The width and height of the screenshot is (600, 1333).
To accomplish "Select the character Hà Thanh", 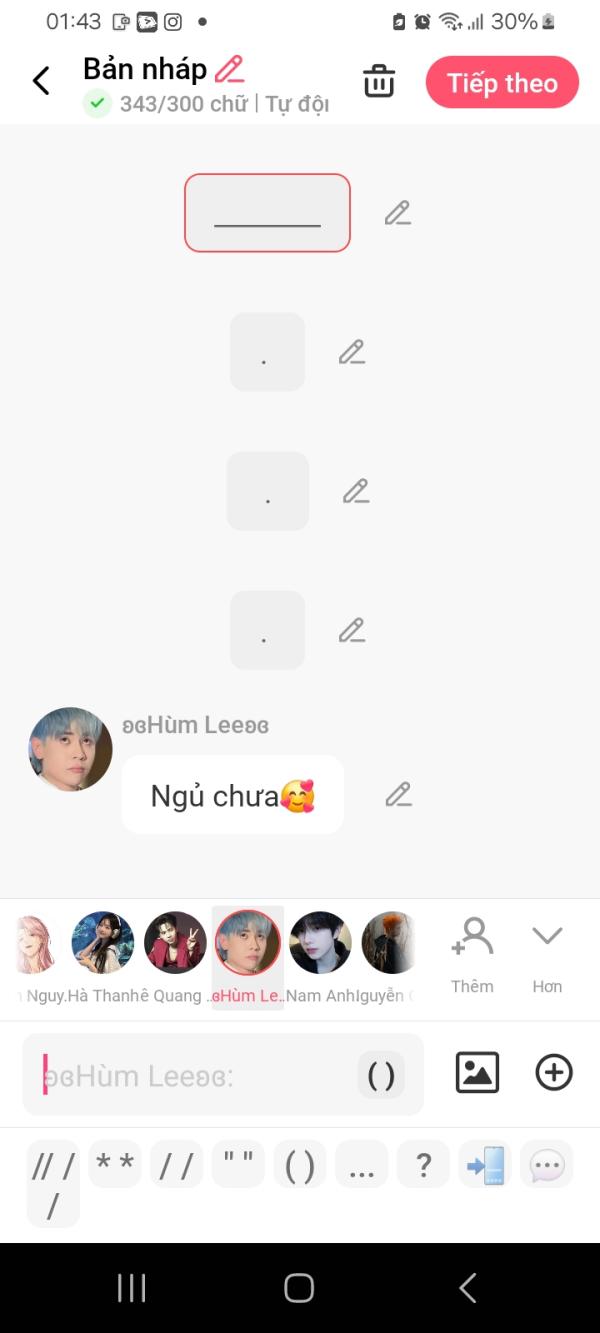I will point(103,943).
